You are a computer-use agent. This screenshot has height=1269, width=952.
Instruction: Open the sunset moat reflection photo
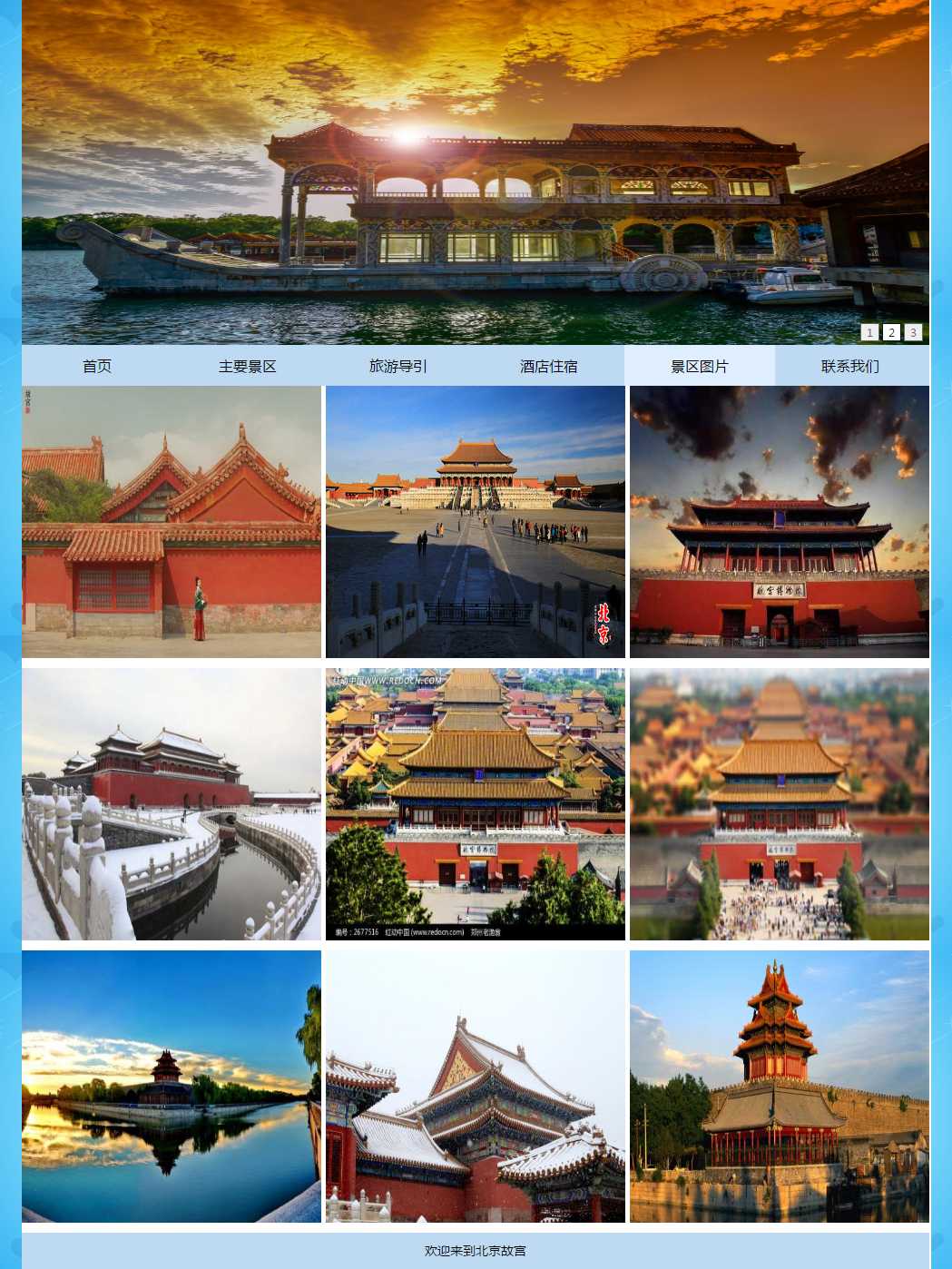click(172, 1087)
